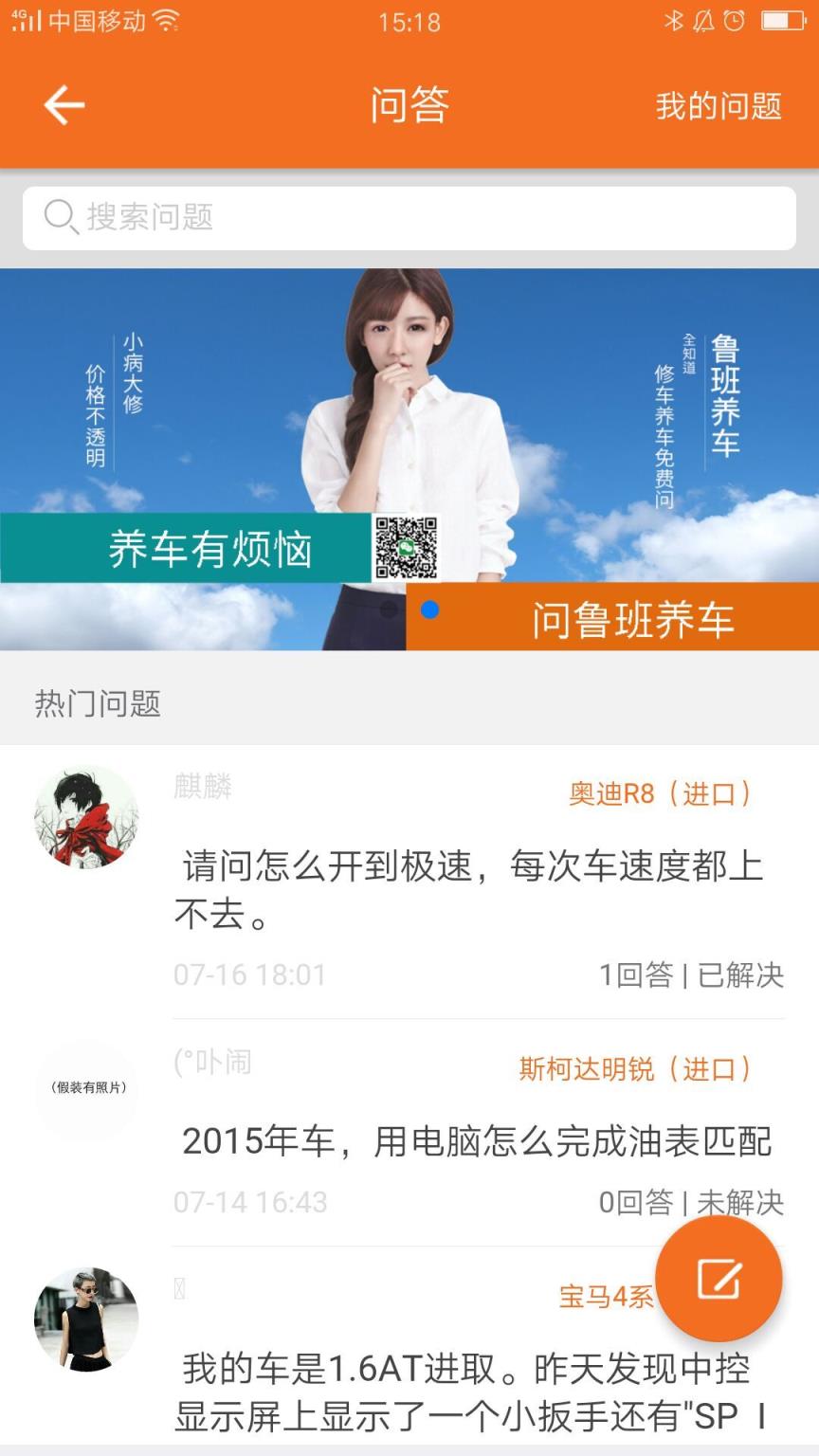
Task: Scan the QR code in the banner
Action: pyautogui.click(x=407, y=547)
